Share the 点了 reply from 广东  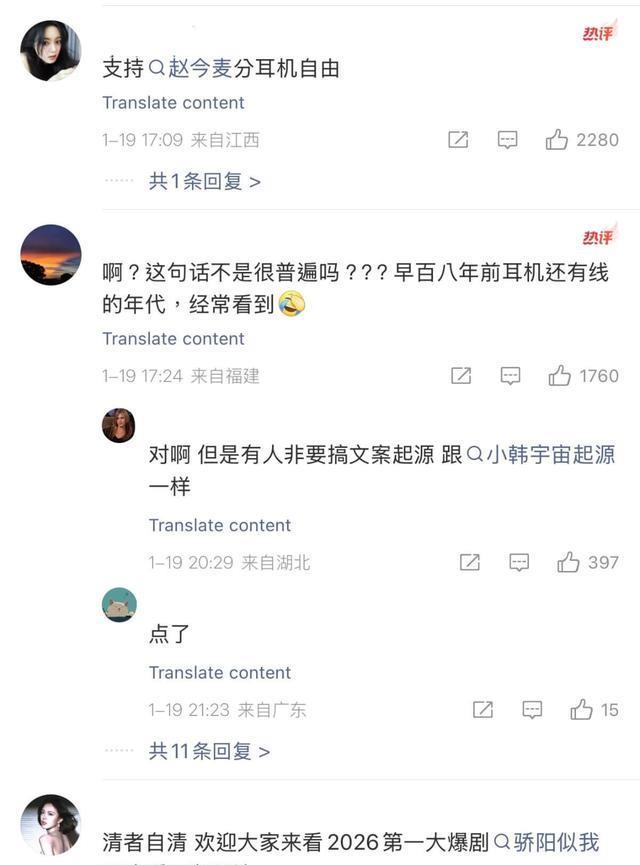tap(483, 710)
